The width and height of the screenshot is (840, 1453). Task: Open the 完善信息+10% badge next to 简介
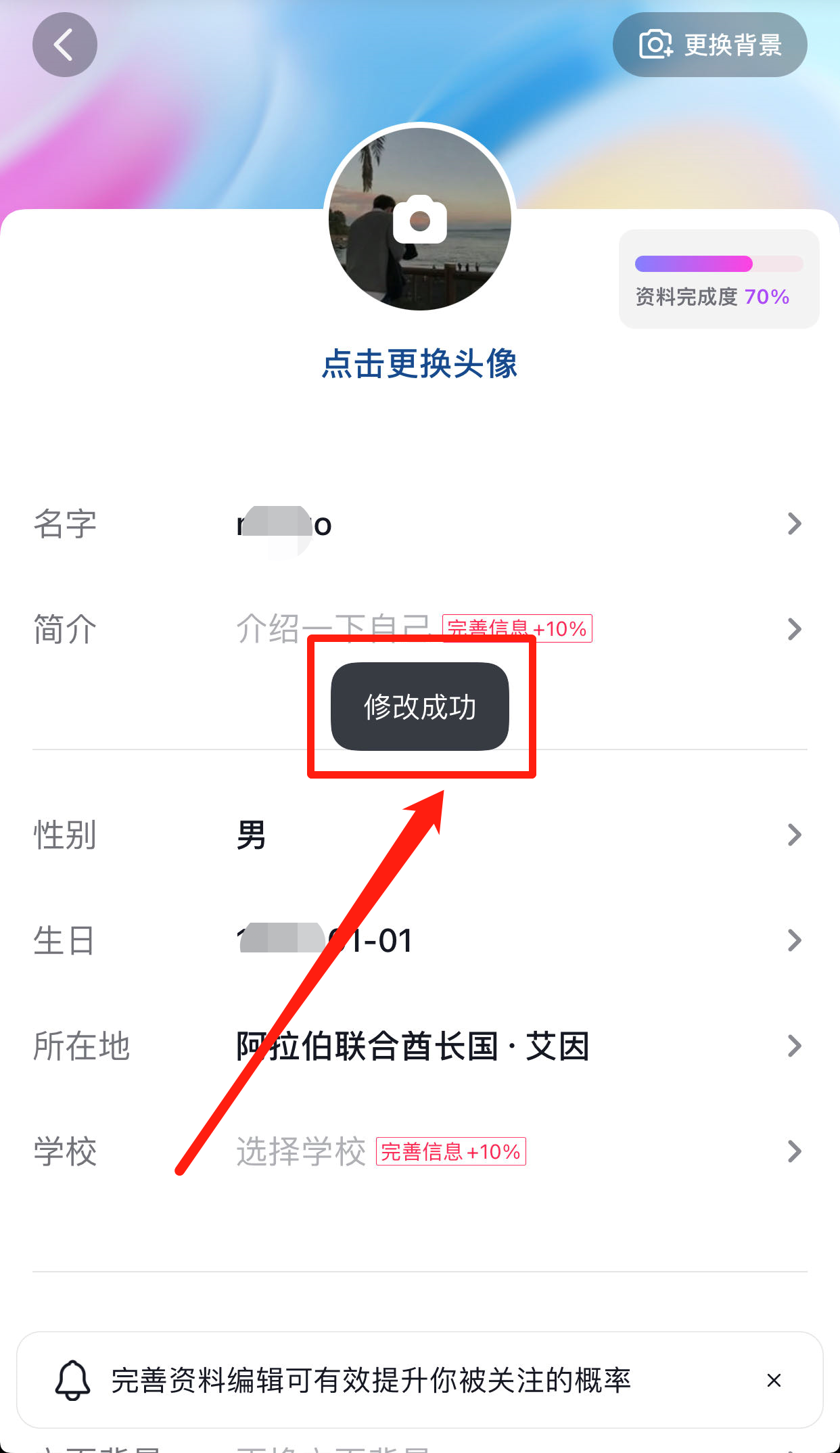(516, 629)
